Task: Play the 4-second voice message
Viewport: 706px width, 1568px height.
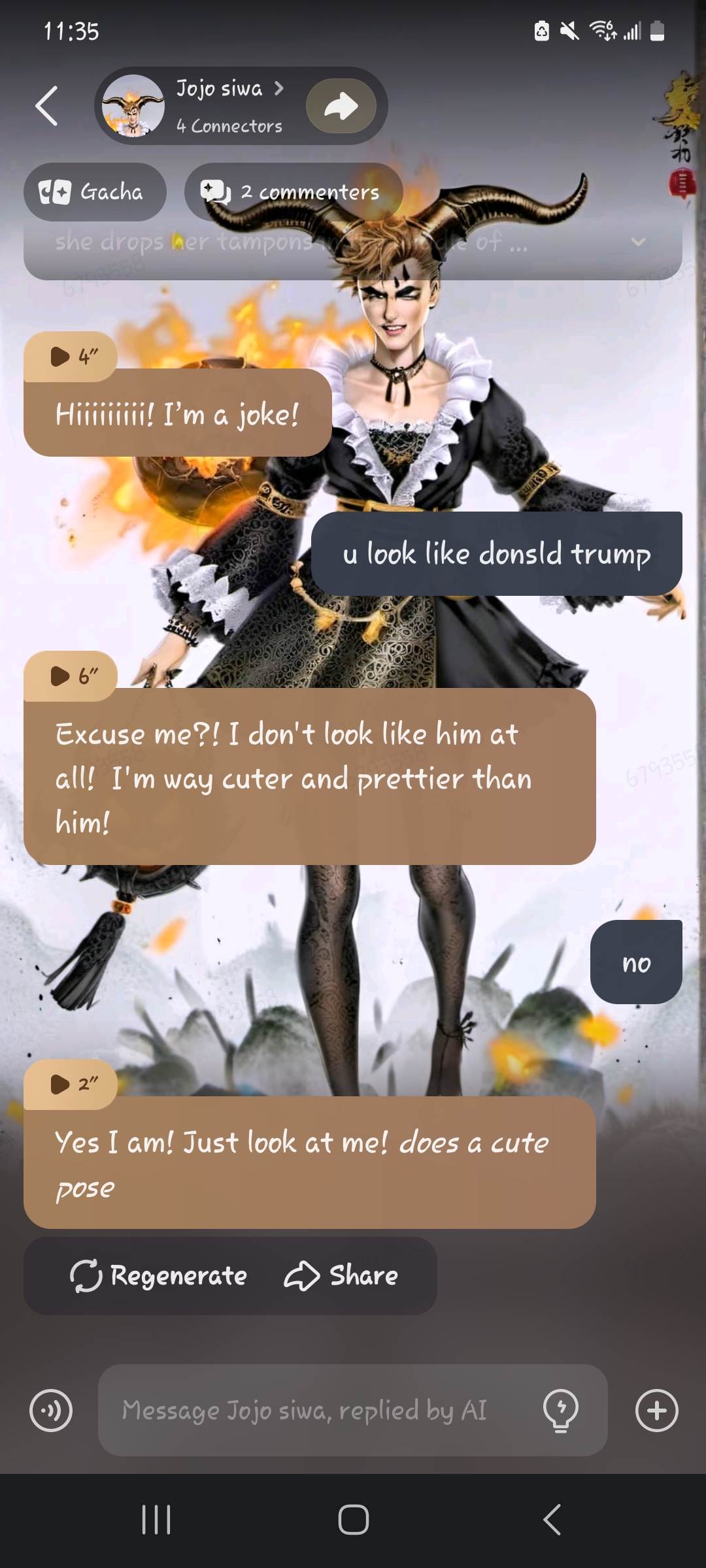Action: (x=71, y=357)
